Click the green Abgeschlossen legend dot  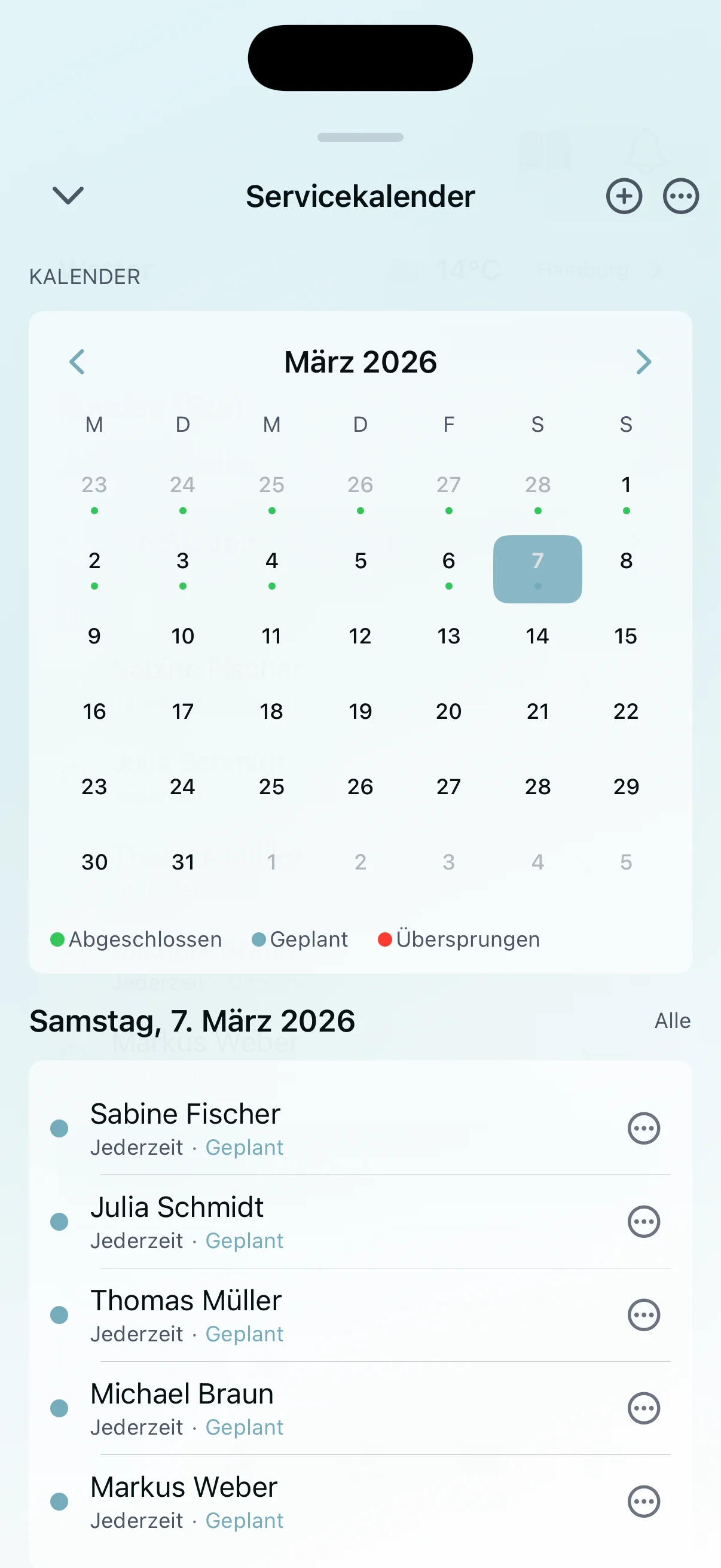coord(58,939)
